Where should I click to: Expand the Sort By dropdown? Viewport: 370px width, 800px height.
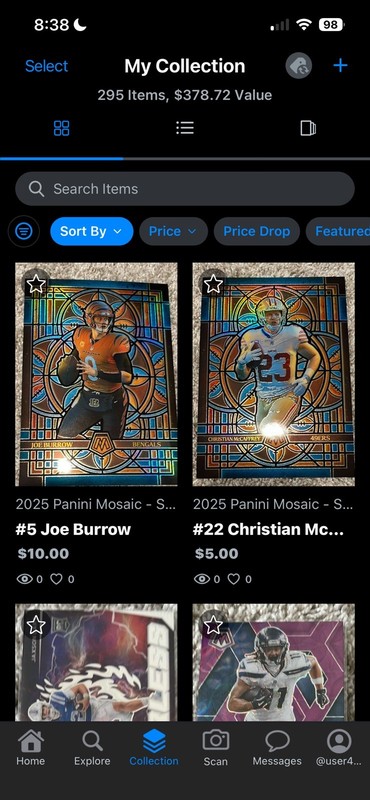coord(91,232)
